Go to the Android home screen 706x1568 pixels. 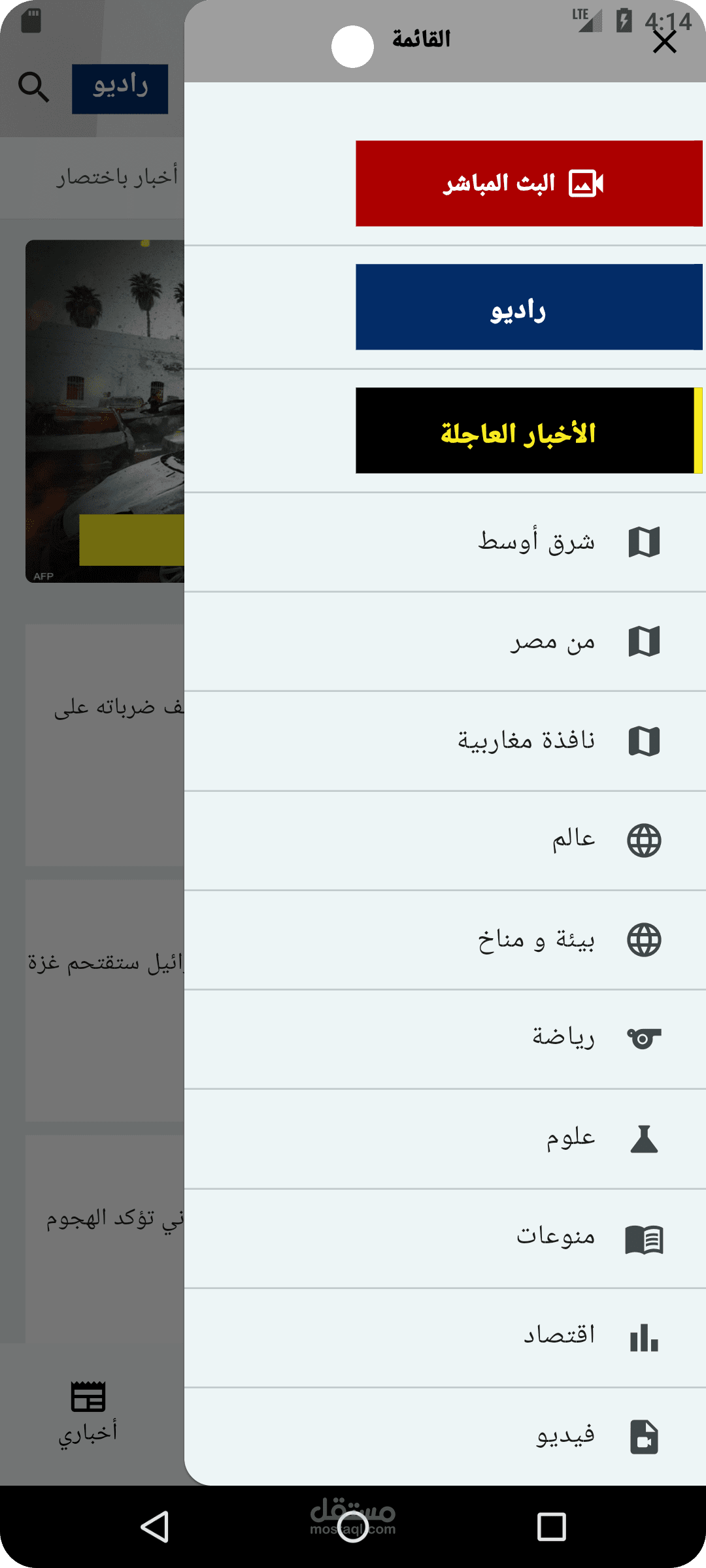coord(353,1527)
